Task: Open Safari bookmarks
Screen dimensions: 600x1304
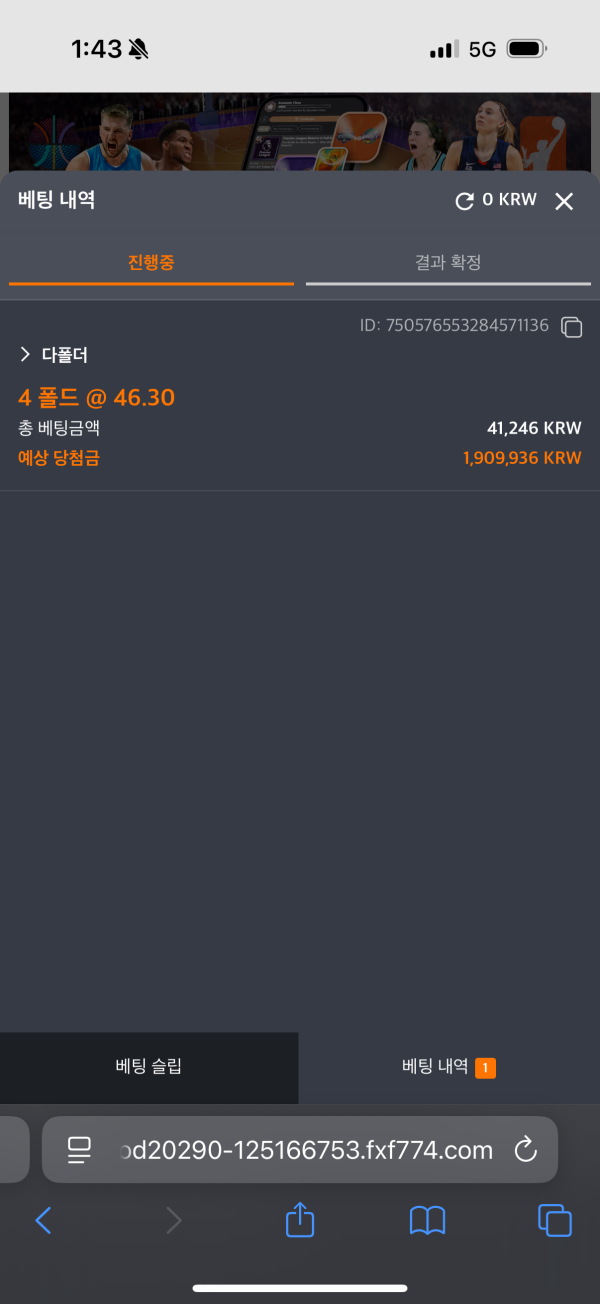Action: pyautogui.click(x=428, y=1220)
